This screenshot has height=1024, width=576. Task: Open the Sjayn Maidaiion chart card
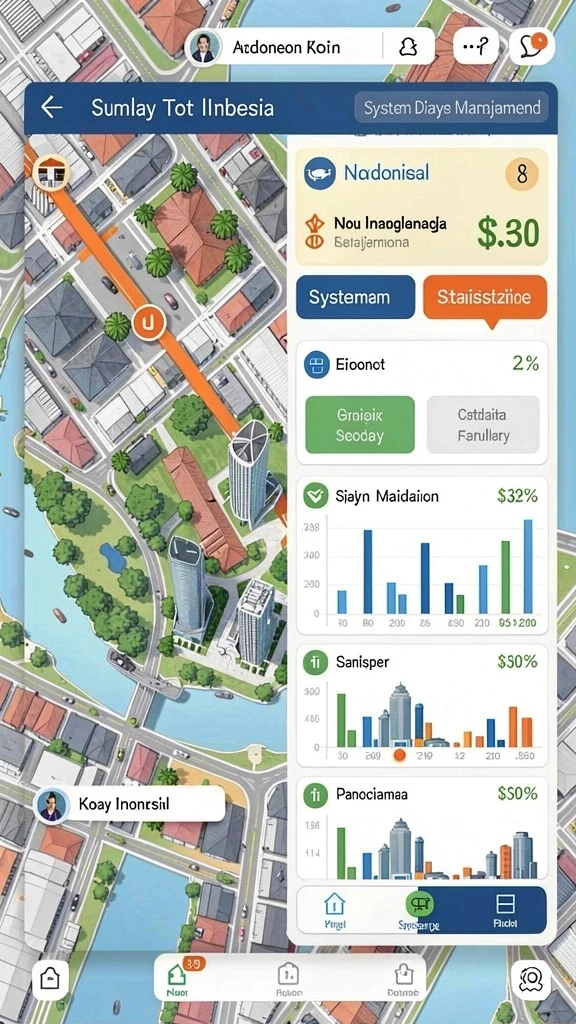pos(422,556)
